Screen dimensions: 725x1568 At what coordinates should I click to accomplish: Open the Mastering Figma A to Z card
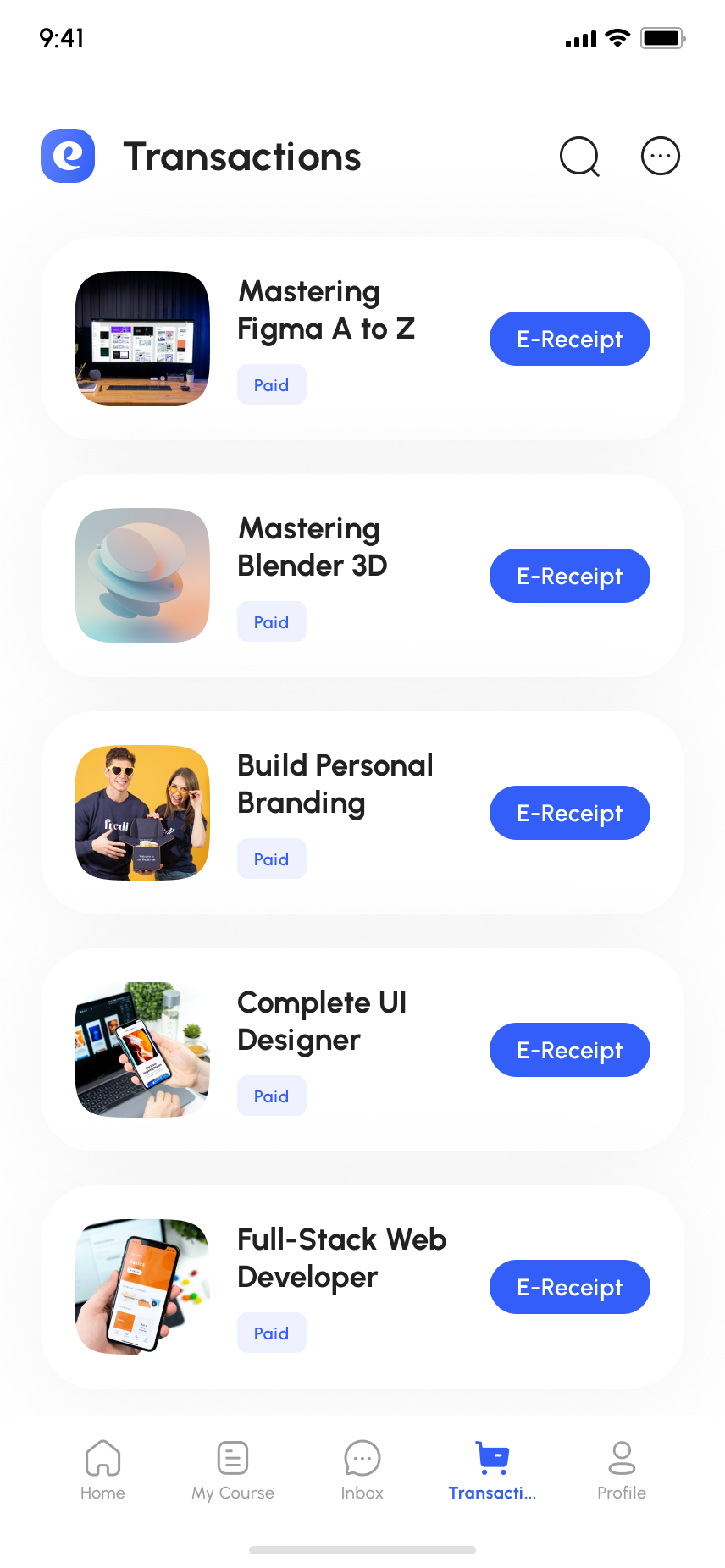tap(325, 310)
